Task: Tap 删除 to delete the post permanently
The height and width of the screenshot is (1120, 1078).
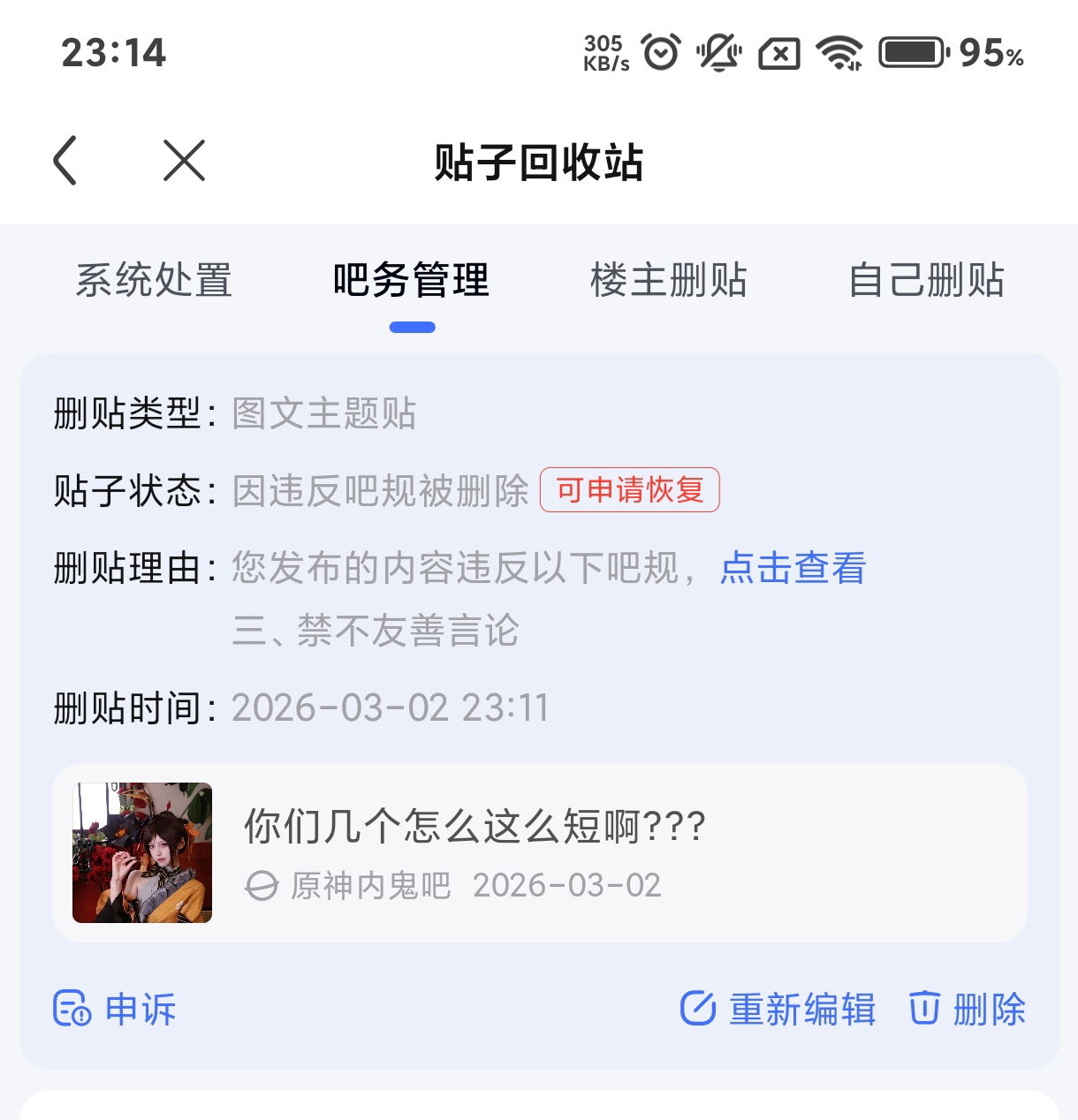Action: [968, 1009]
